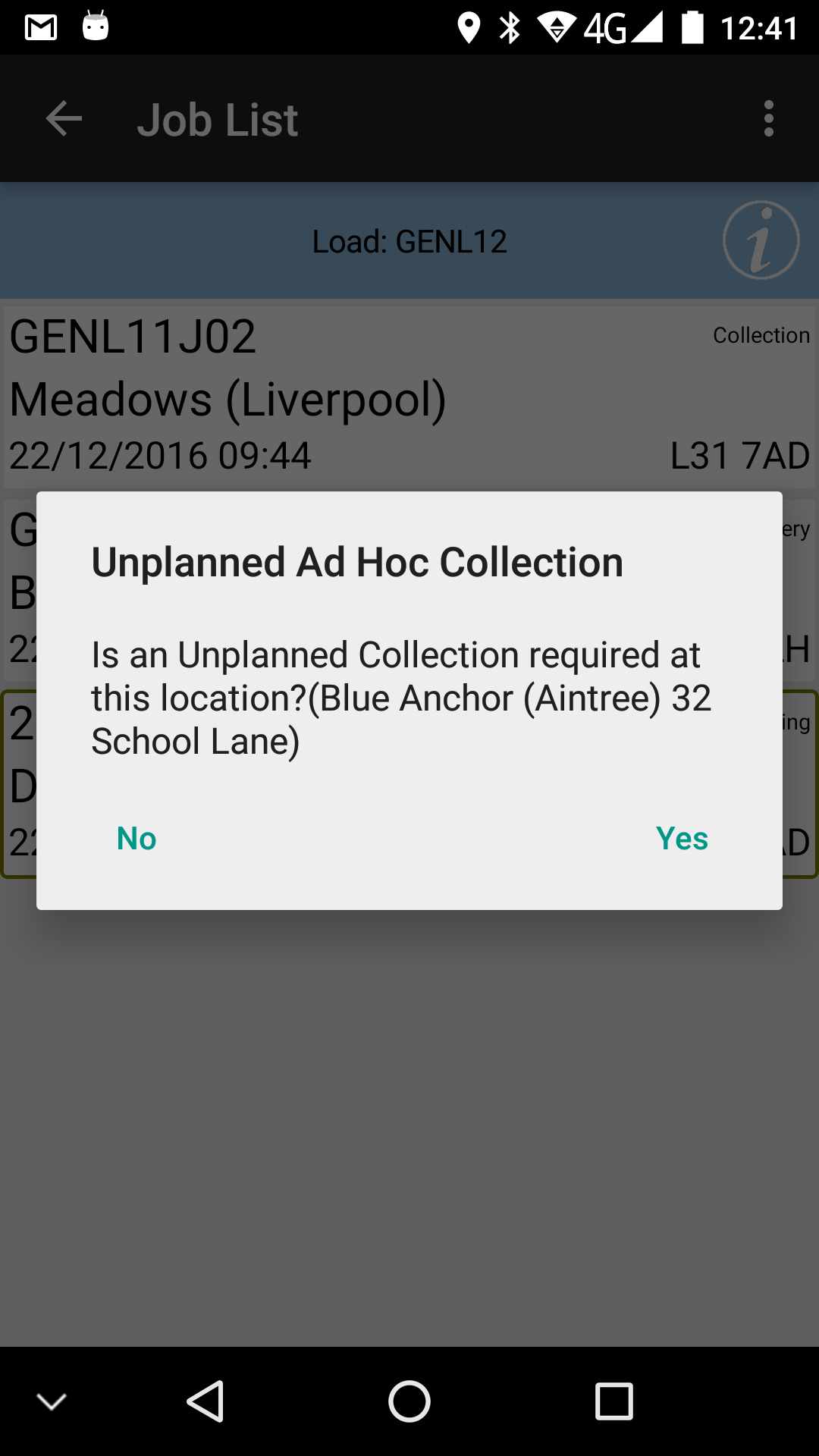Image resolution: width=819 pixels, height=1456 pixels.
Task: Tap the system back button
Action: 205,1401
